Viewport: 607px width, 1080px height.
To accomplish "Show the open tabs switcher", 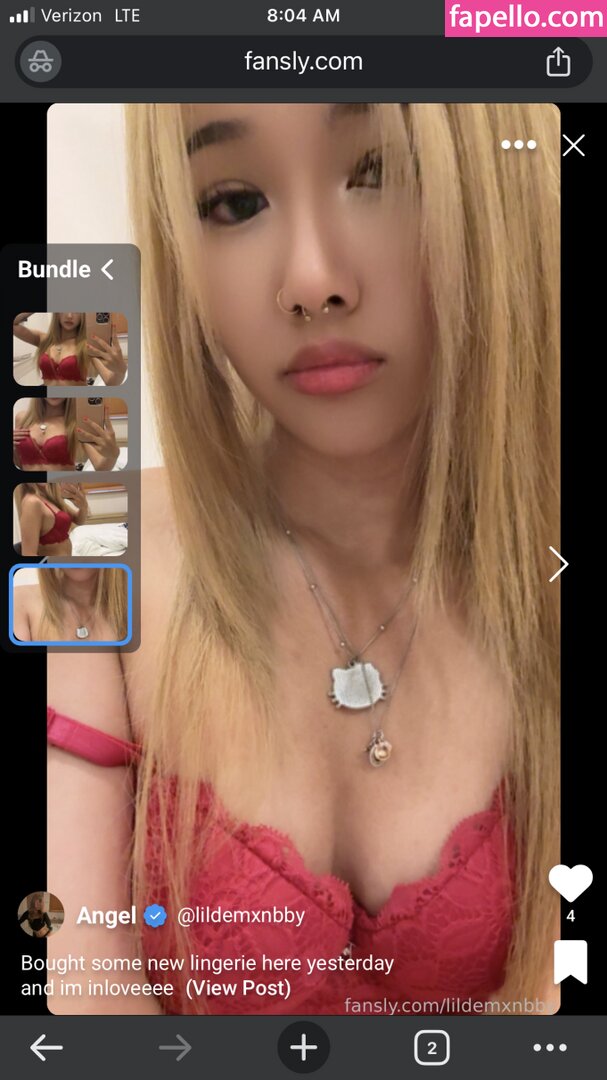I will 431,1047.
